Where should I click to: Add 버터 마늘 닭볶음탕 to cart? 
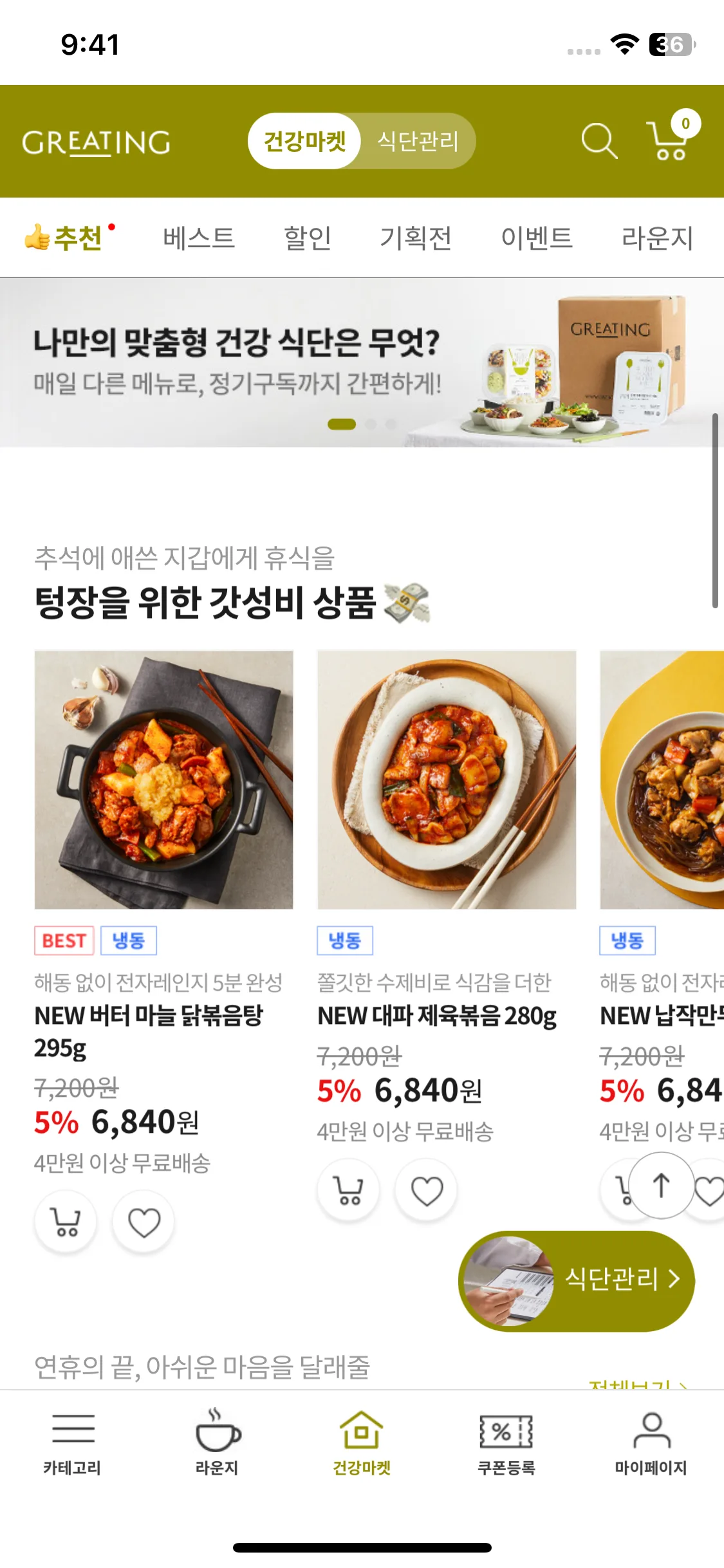tap(66, 1221)
